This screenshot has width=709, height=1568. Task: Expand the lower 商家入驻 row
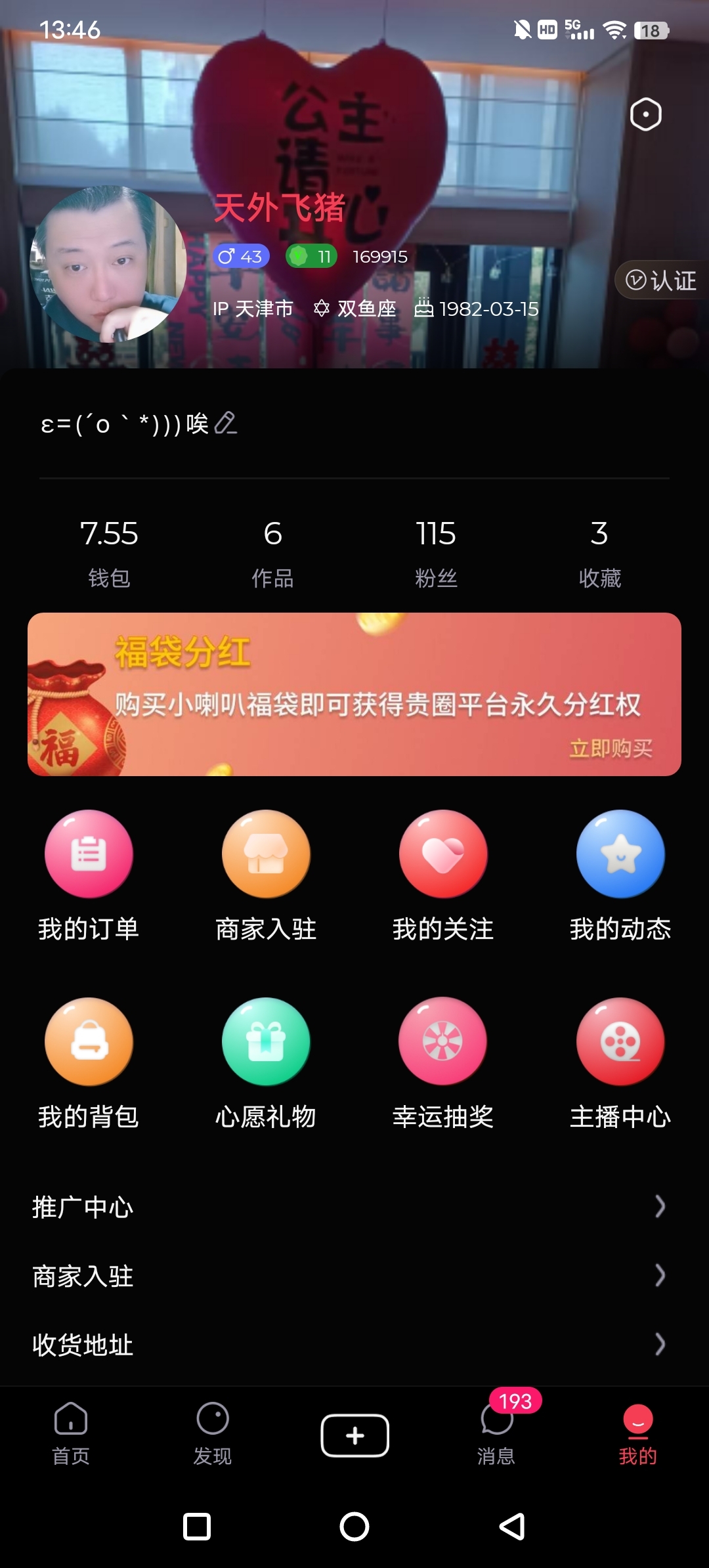354,1276
